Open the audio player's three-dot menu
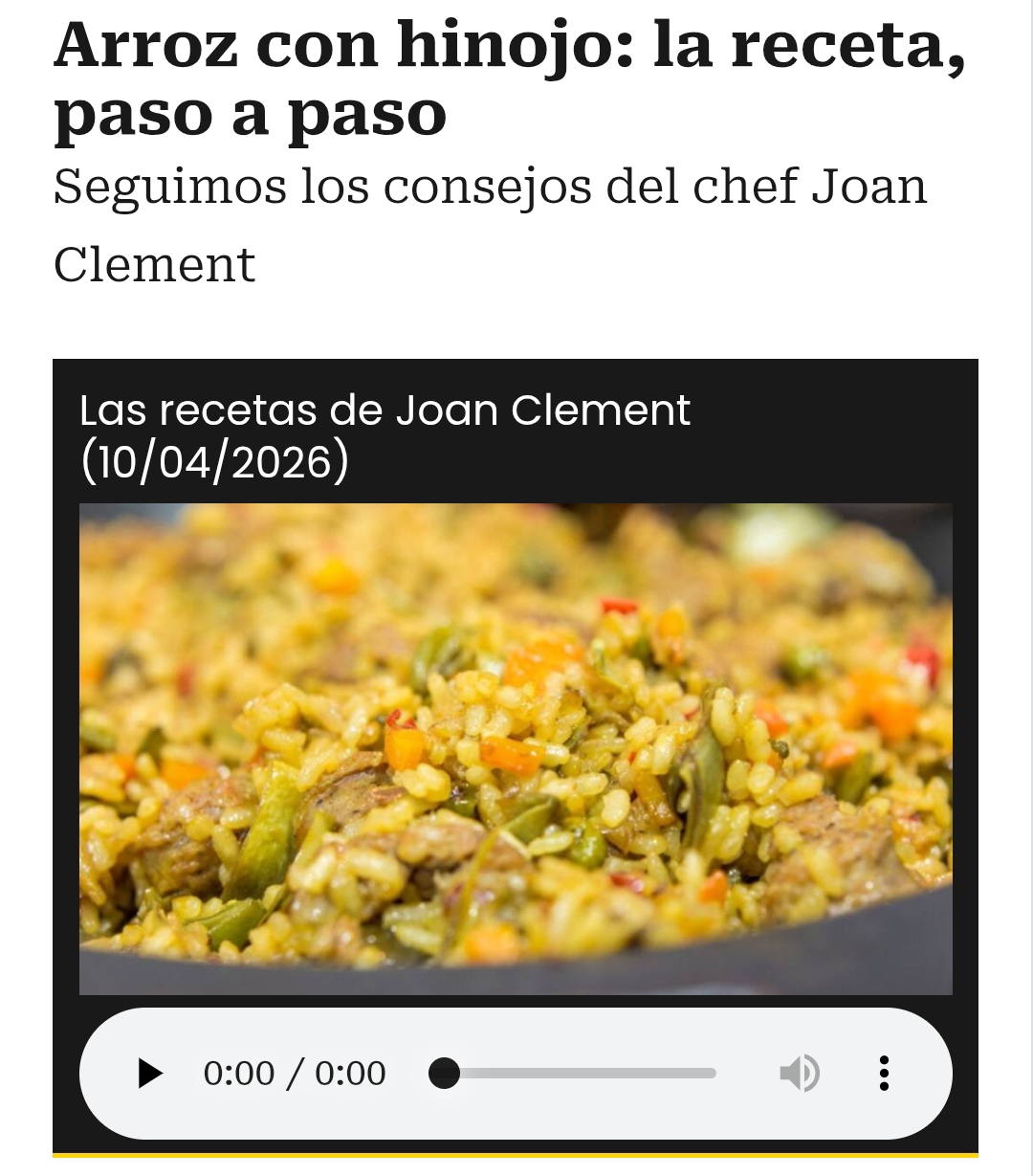Image resolution: width=1033 pixels, height=1176 pixels. pos(884,1074)
